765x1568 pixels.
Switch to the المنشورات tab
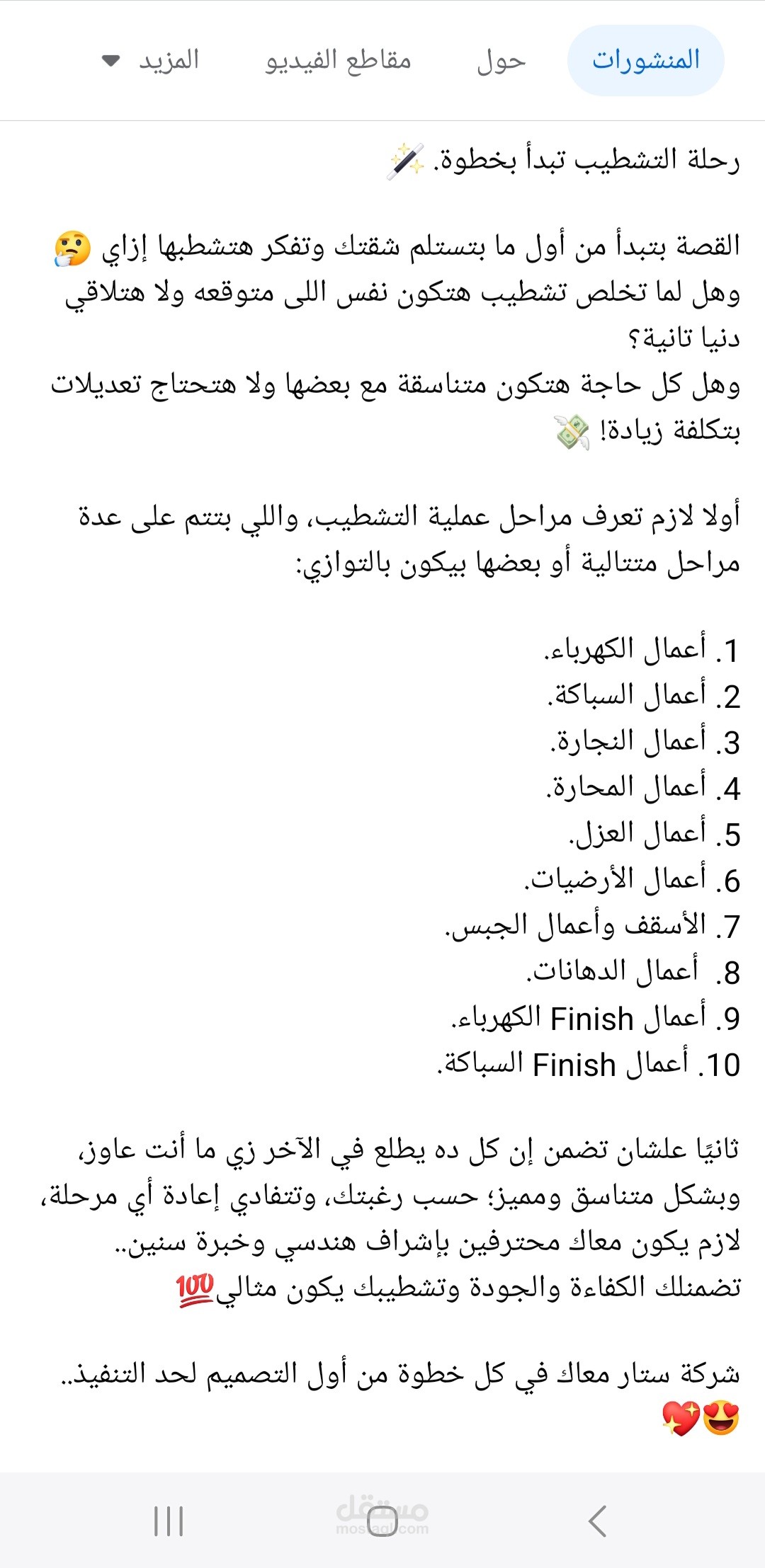point(645,61)
